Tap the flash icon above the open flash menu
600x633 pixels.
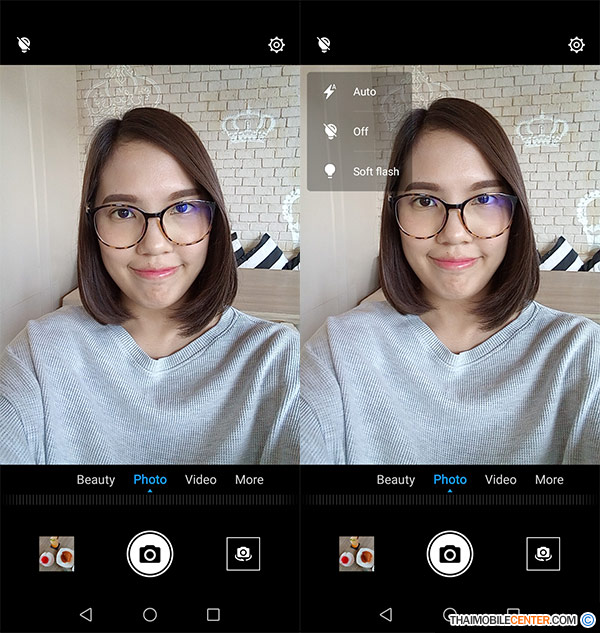pos(324,45)
